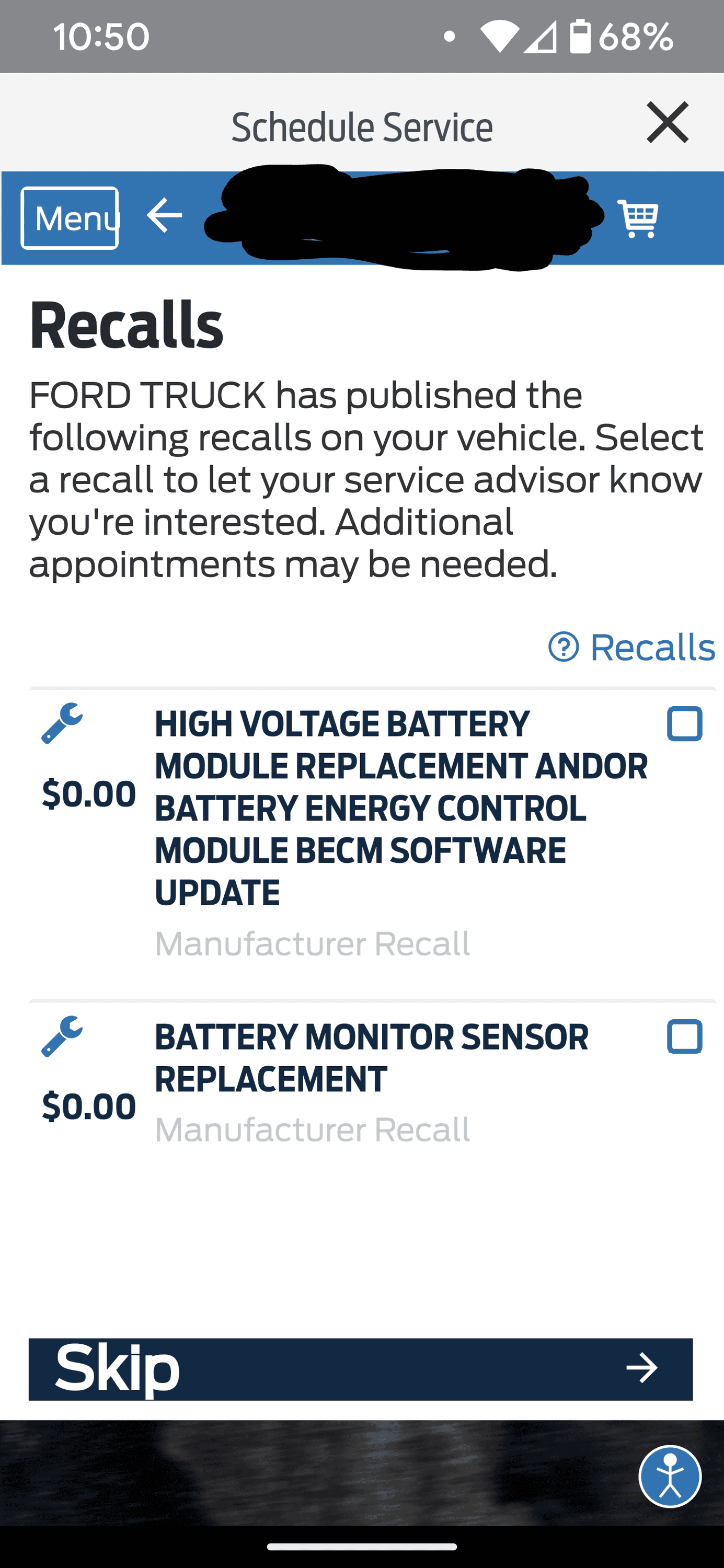Open the accessibility options button

pyautogui.click(x=670, y=1476)
